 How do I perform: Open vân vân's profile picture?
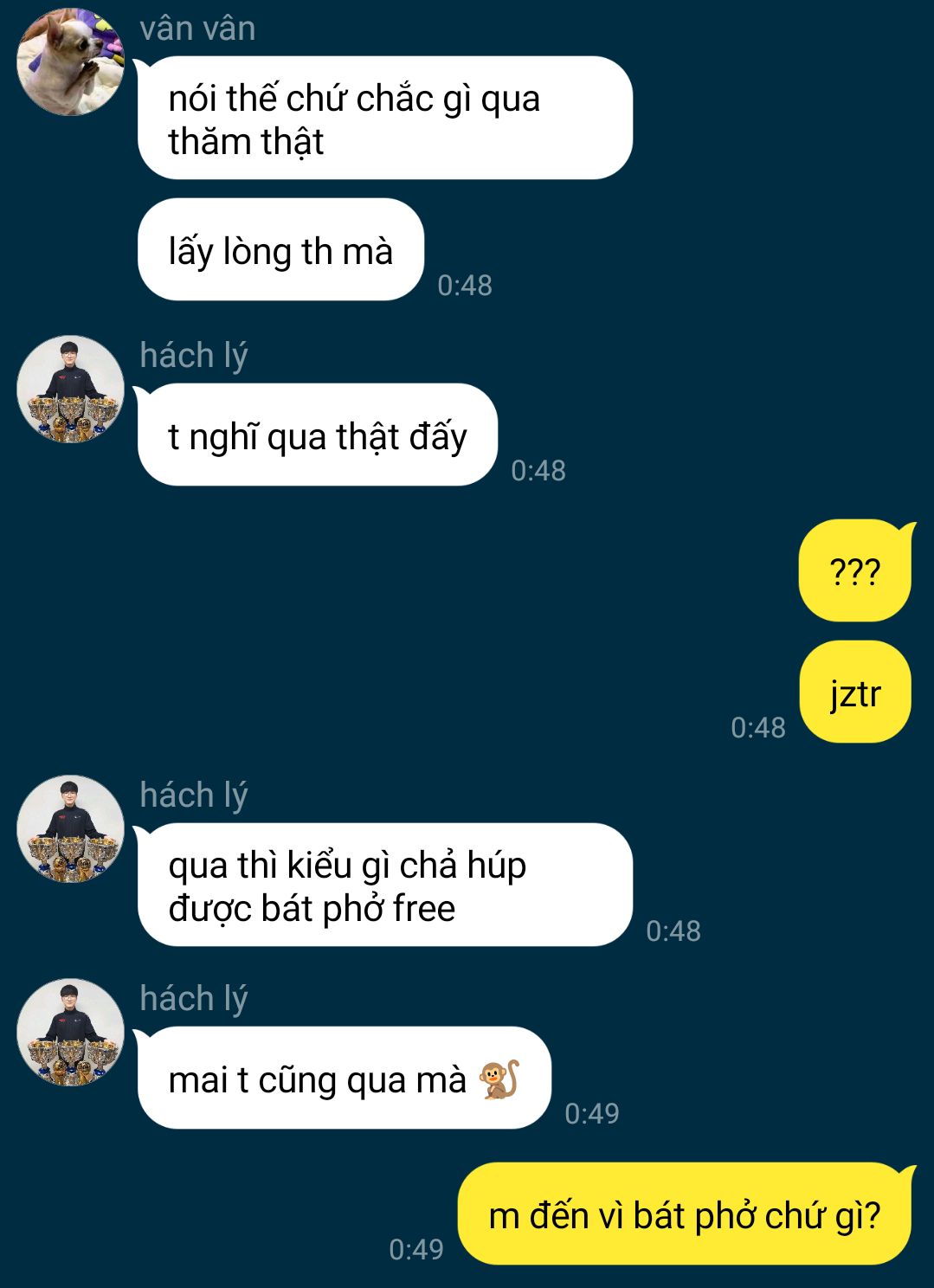coord(70,62)
